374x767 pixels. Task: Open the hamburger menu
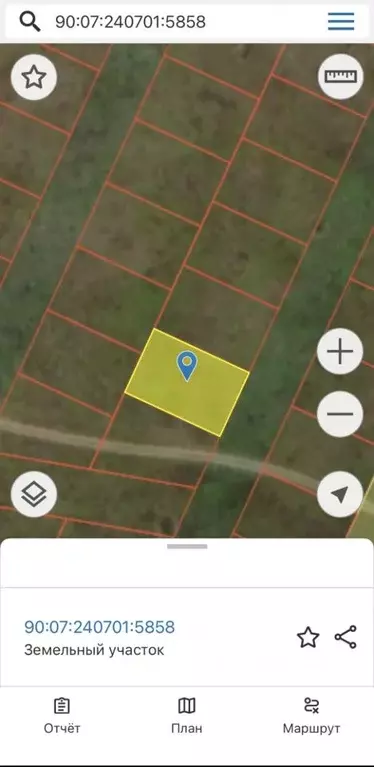[x=341, y=22]
